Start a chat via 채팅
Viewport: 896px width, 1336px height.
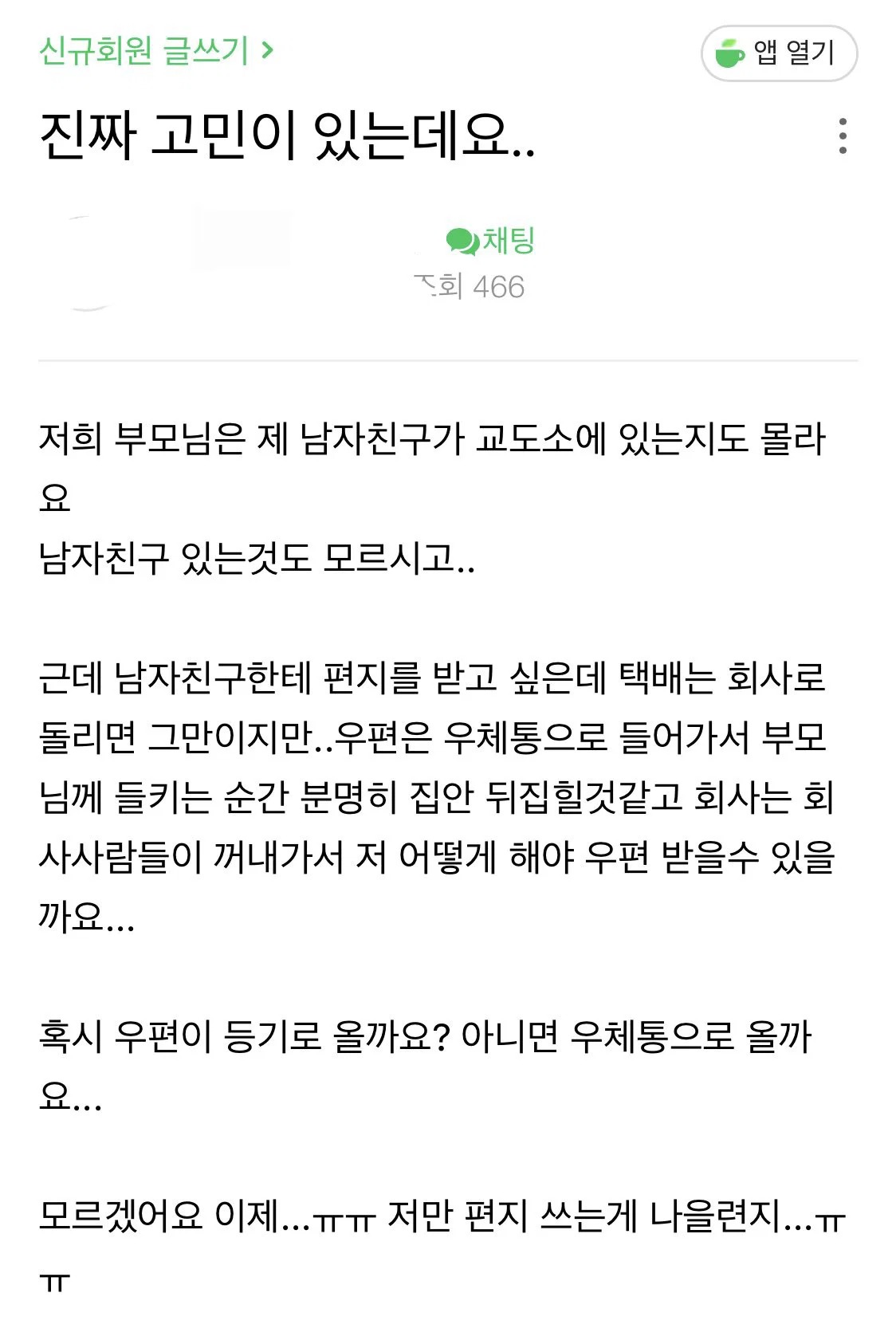click(490, 241)
